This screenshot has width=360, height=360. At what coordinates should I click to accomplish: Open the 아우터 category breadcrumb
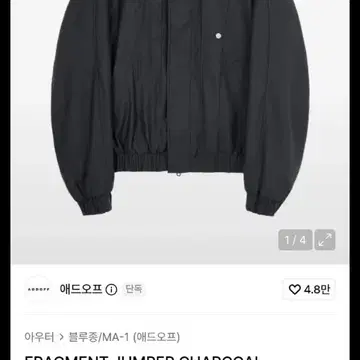pyautogui.click(x=39, y=337)
